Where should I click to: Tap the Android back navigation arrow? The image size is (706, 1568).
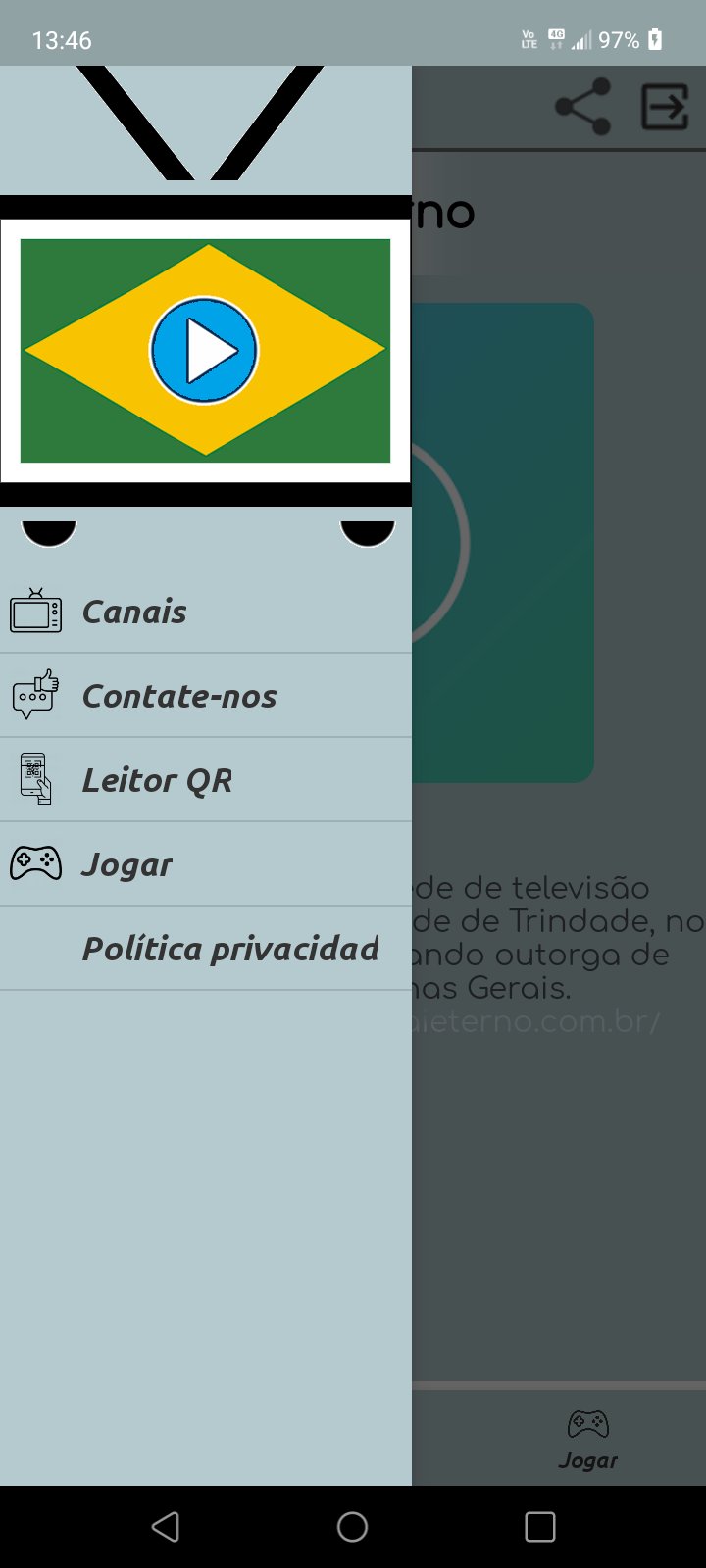tap(167, 1526)
